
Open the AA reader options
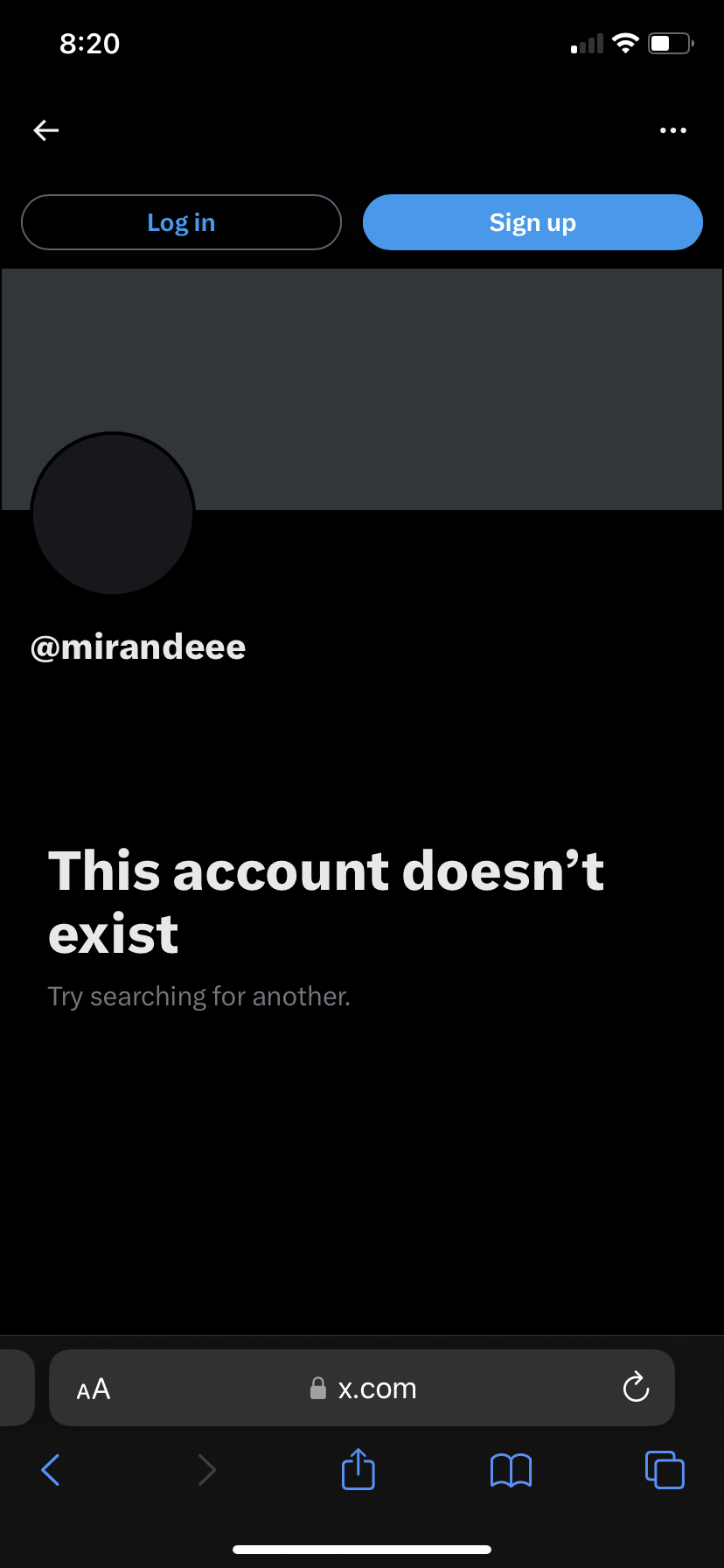tap(94, 1389)
